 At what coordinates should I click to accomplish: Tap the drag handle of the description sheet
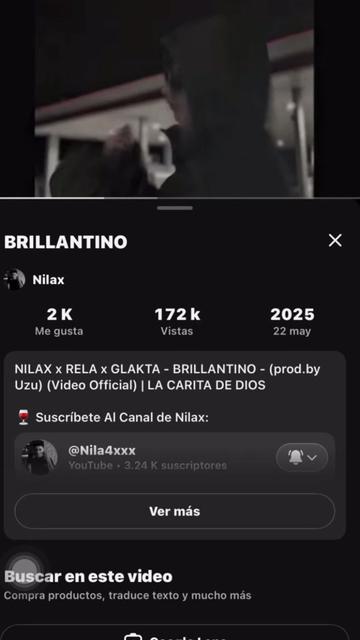tap(175, 208)
